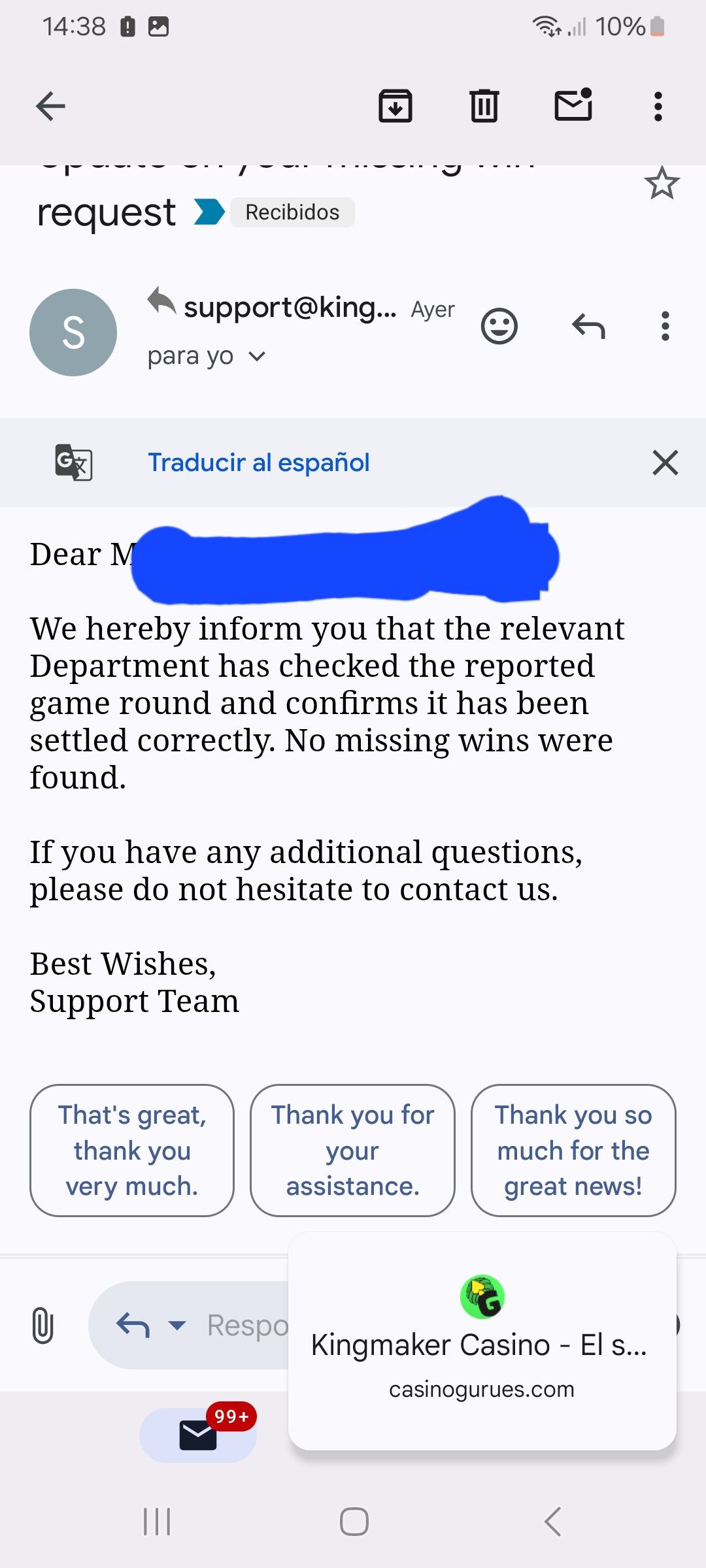Open the message options three-dot menu
Screen dimensions: 706x1568
pos(665,326)
